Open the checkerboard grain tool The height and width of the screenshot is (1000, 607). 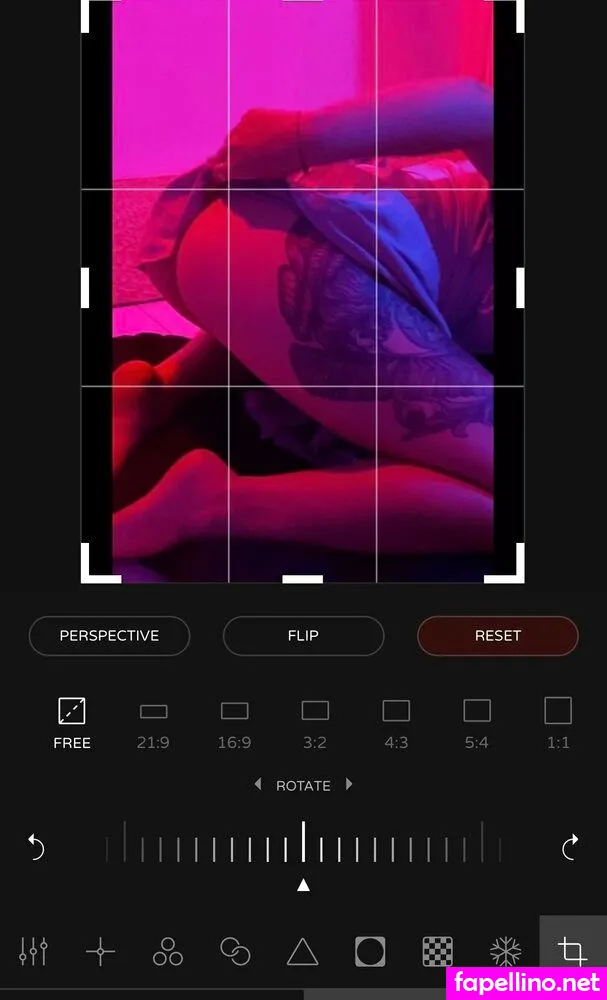[x=437, y=951]
